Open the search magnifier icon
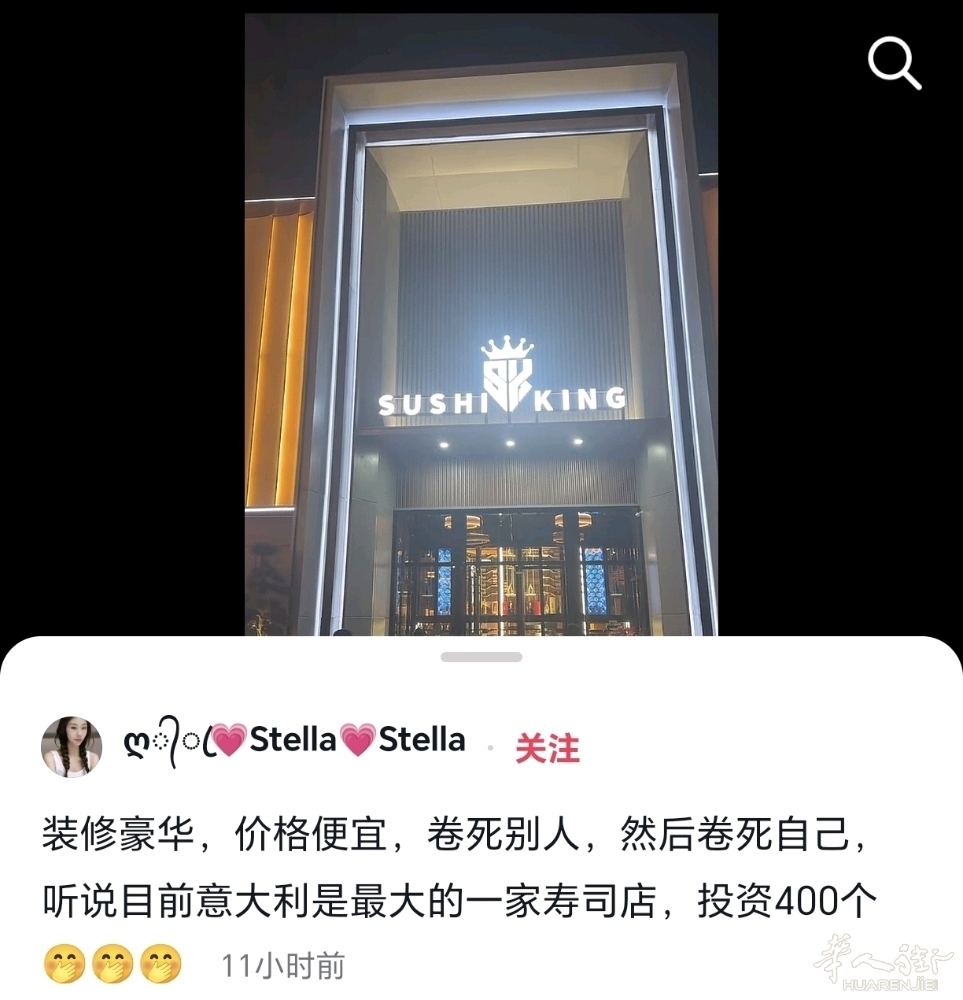Viewport: 963px width, 1000px height. (893, 64)
